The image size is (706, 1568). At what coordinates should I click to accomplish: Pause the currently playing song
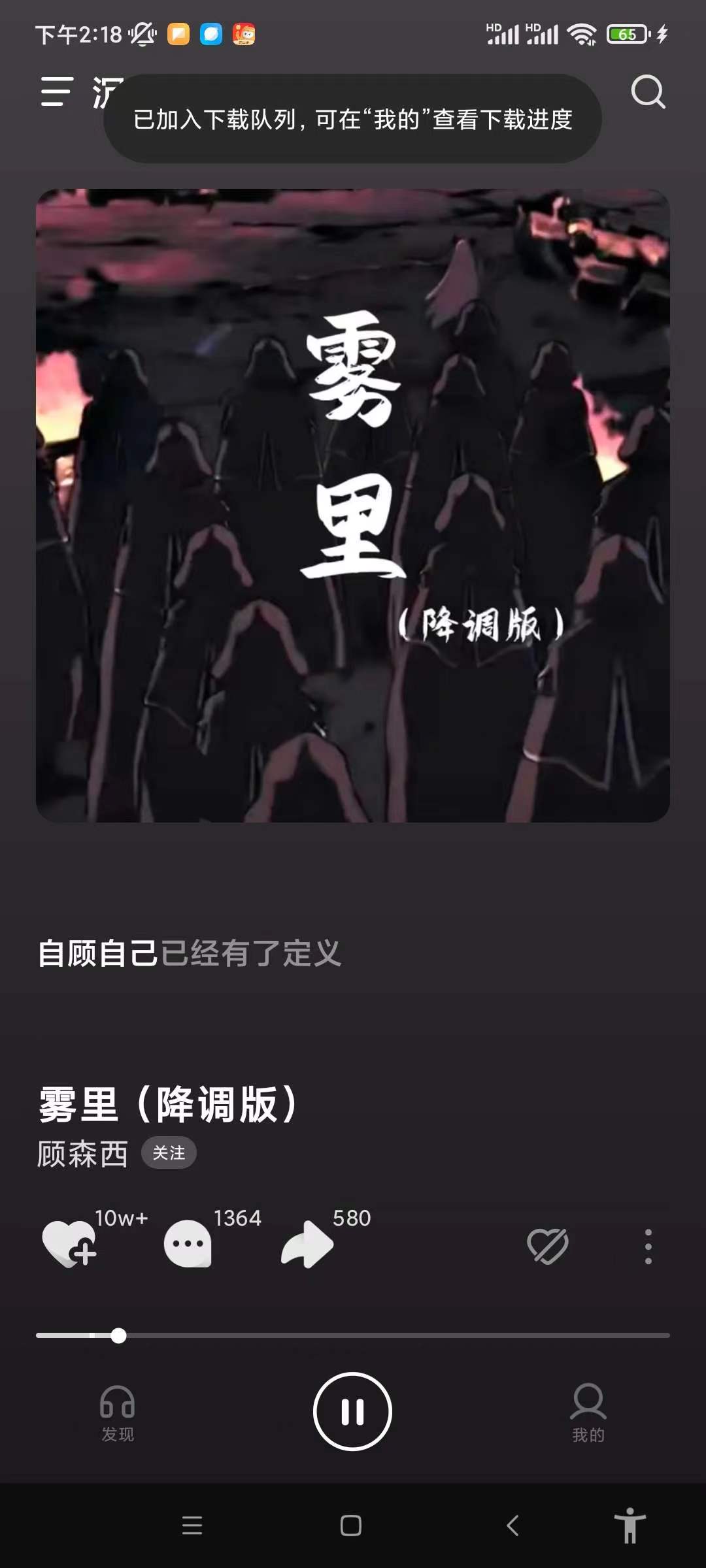pyautogui.click(x=352, y=1411)
